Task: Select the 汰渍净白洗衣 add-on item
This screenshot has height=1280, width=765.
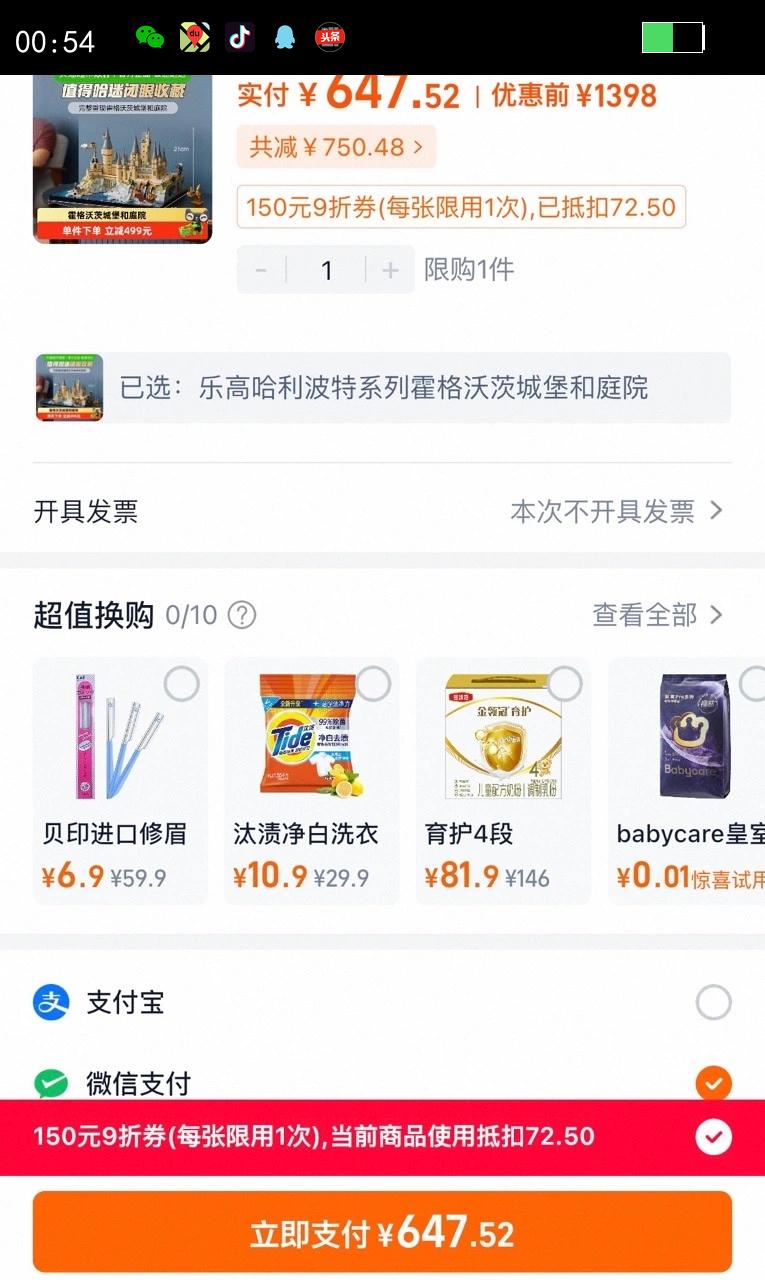Action: pyautogui.click(x=374, y=684)
